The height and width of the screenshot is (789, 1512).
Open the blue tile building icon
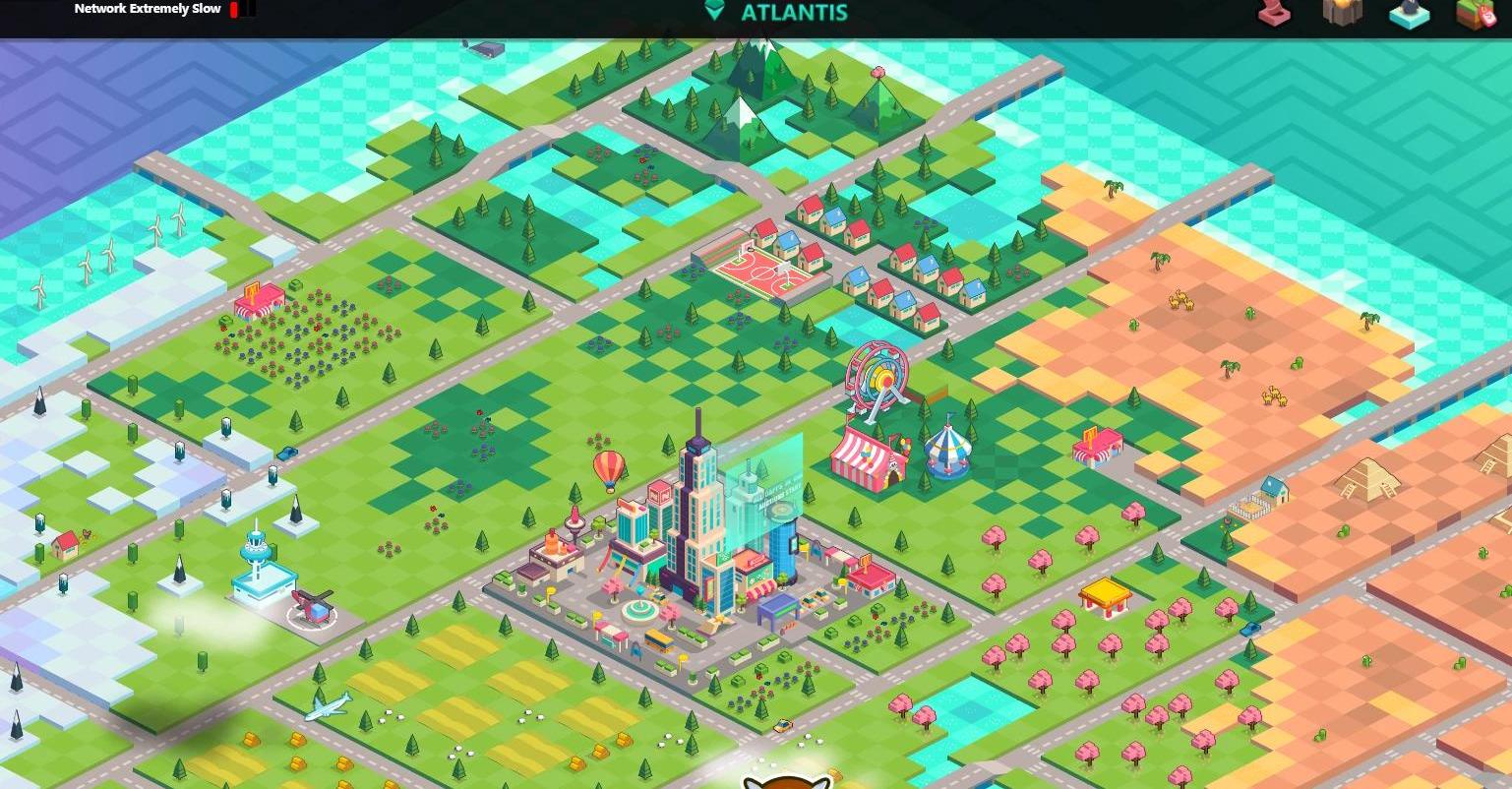pyautogui.click(x=1409, y=14)
